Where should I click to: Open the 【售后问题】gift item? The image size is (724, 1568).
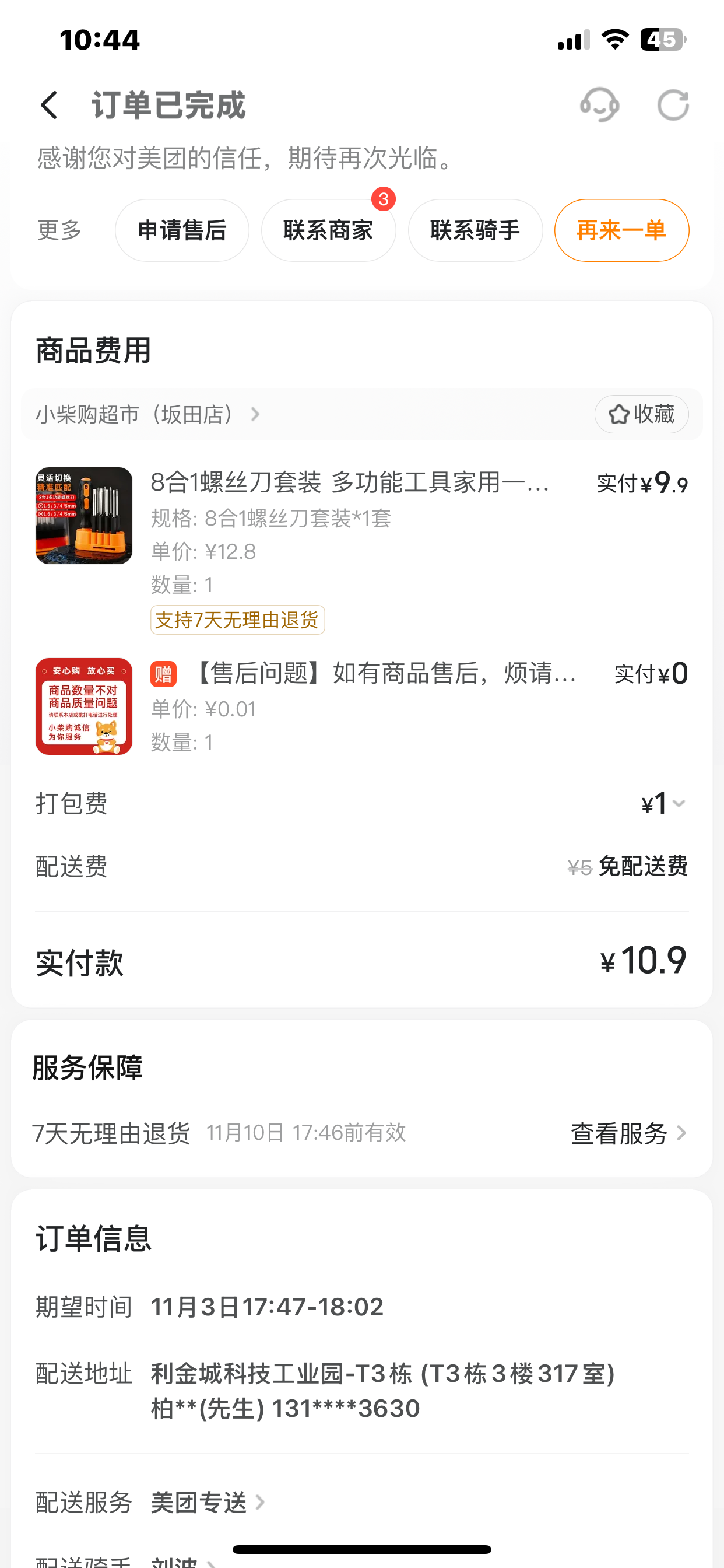tap(384, 674)
